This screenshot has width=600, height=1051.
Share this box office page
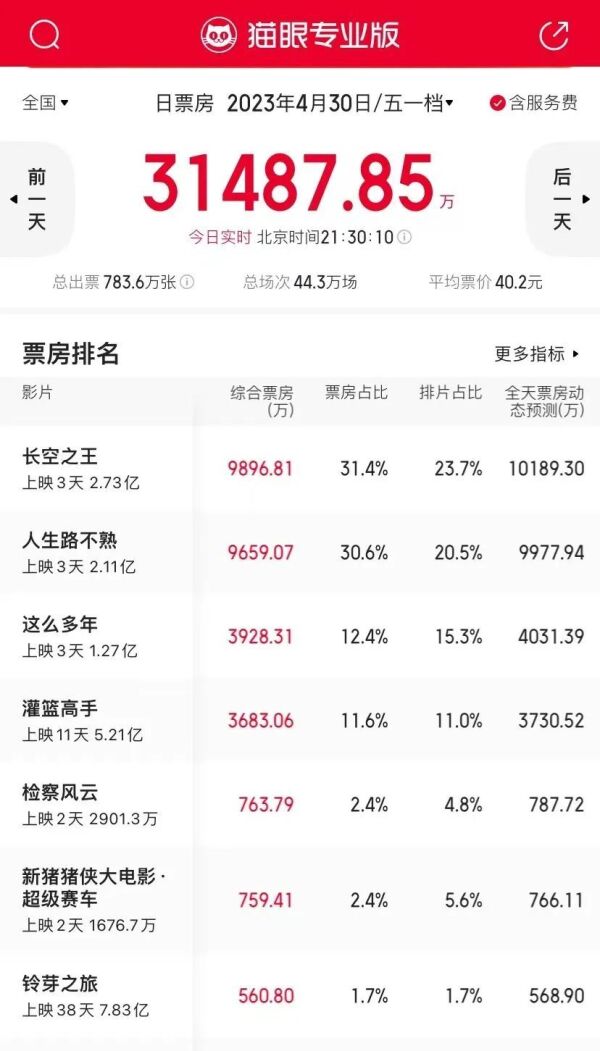click(x=553, y=36)
